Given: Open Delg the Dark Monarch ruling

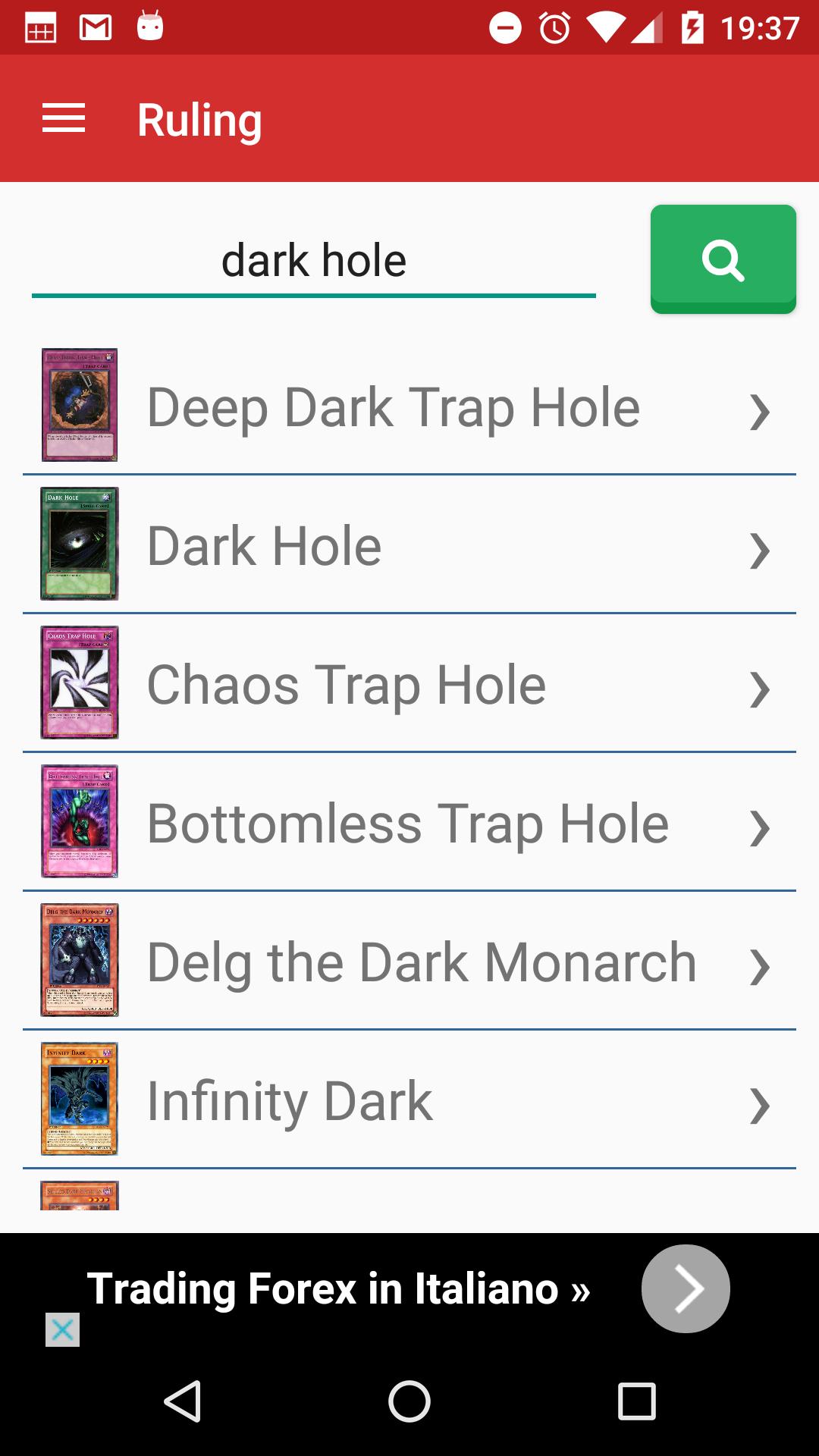Looking at the screenshot, I should (409, 962).
